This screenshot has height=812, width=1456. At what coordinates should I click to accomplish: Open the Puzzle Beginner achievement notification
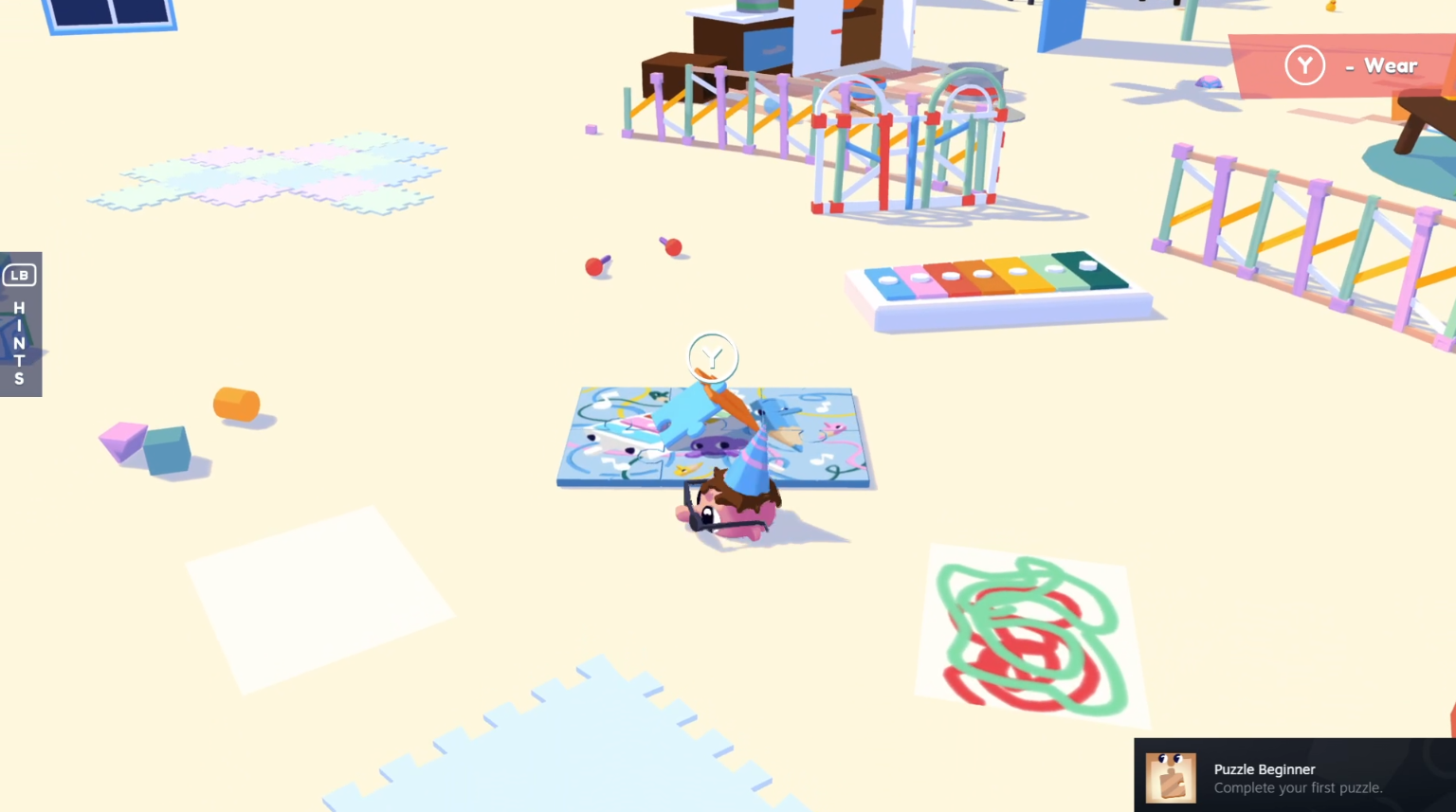(1294, 777)
